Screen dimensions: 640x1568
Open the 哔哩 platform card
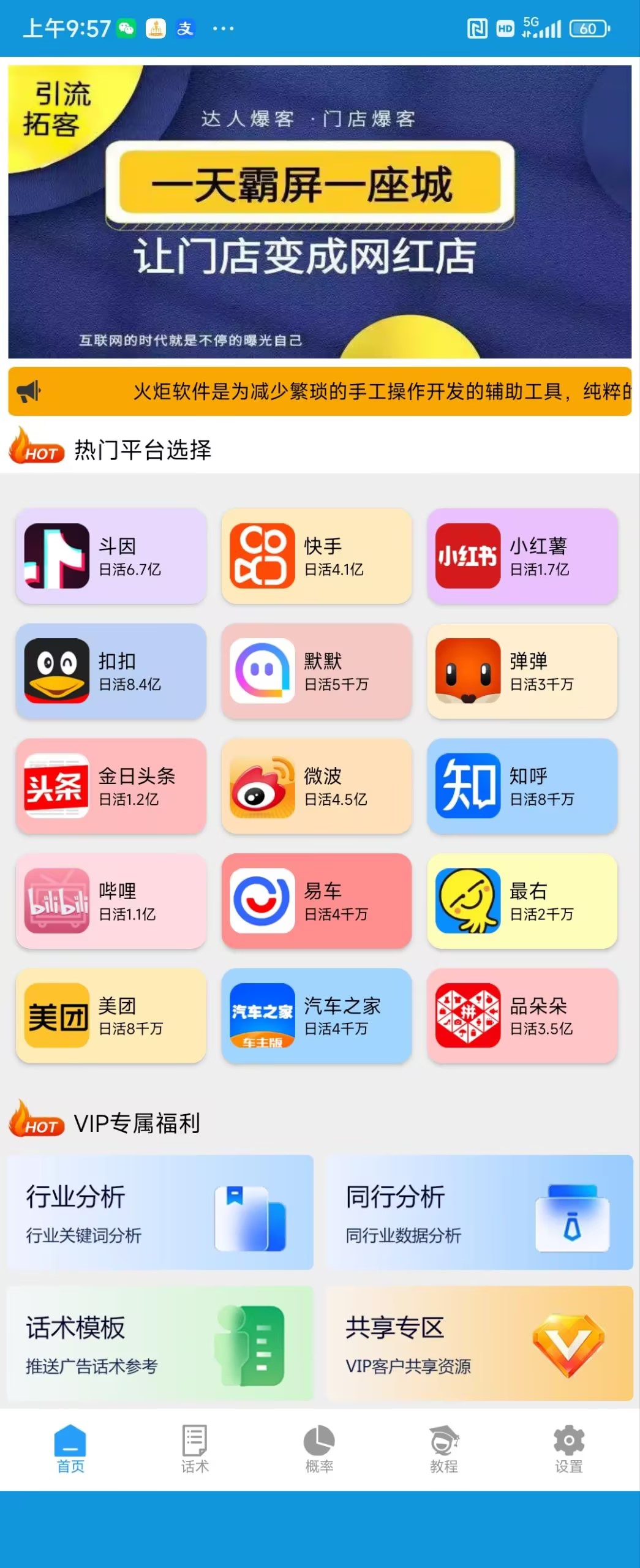[111, 901]
